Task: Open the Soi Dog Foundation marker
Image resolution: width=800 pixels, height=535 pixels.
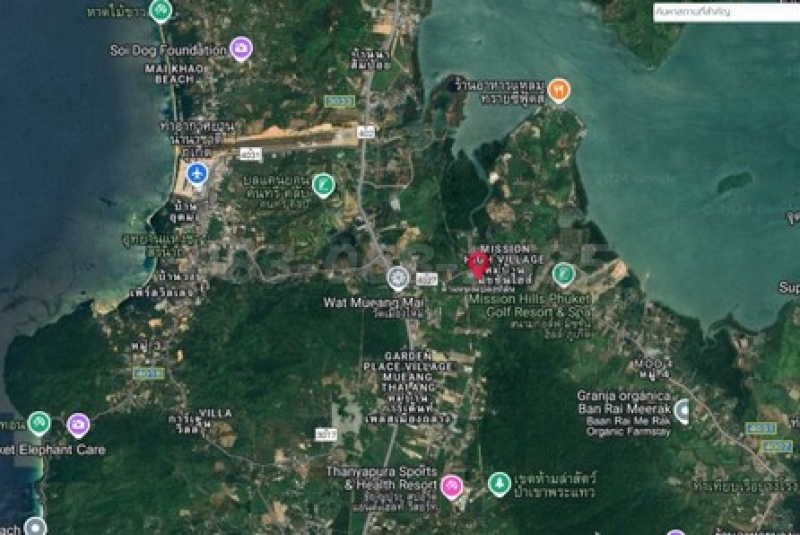Action: click(240, 48)
